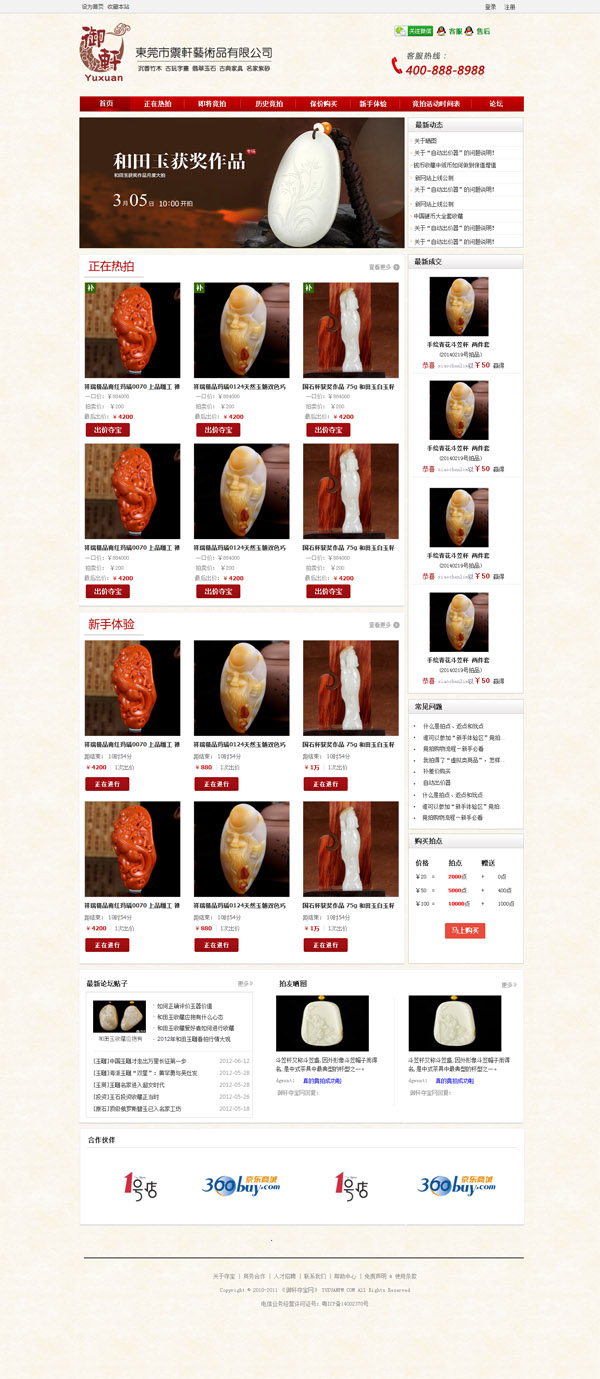Select 设为首页 at the top

point(92,7)
